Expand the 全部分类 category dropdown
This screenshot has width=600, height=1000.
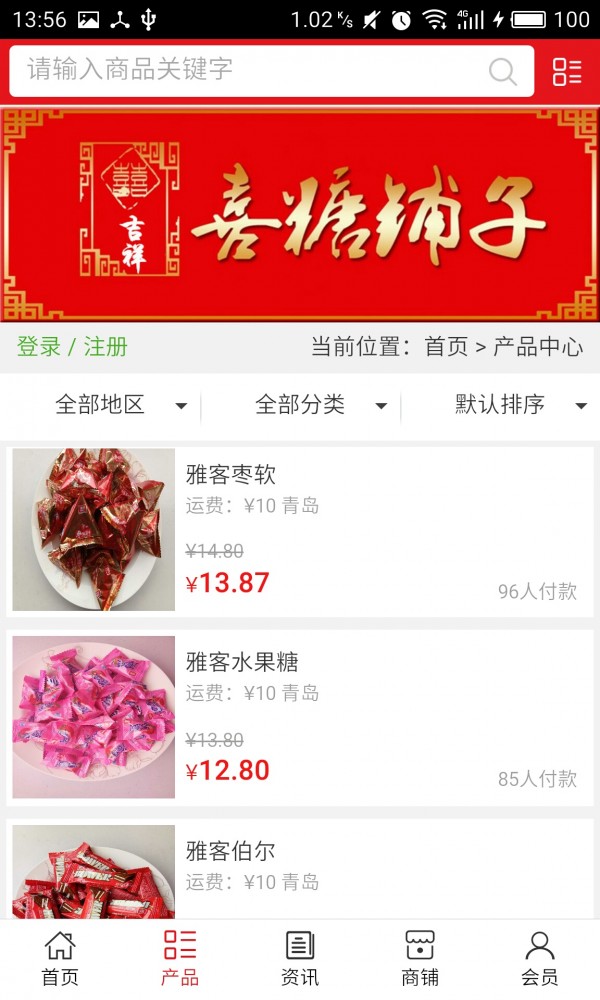[320, 405]
